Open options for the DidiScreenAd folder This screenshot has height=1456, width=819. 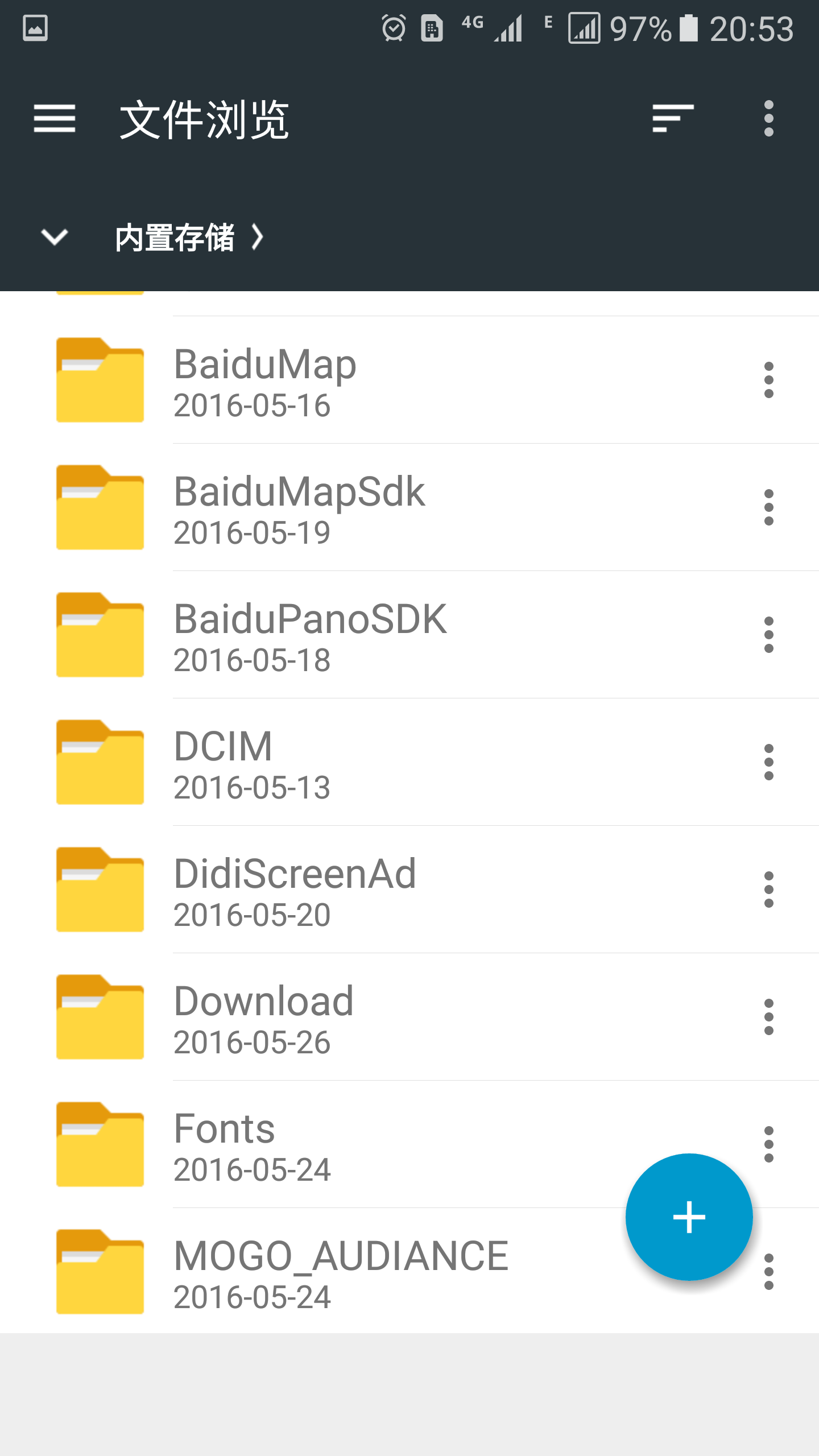point(769,890)
